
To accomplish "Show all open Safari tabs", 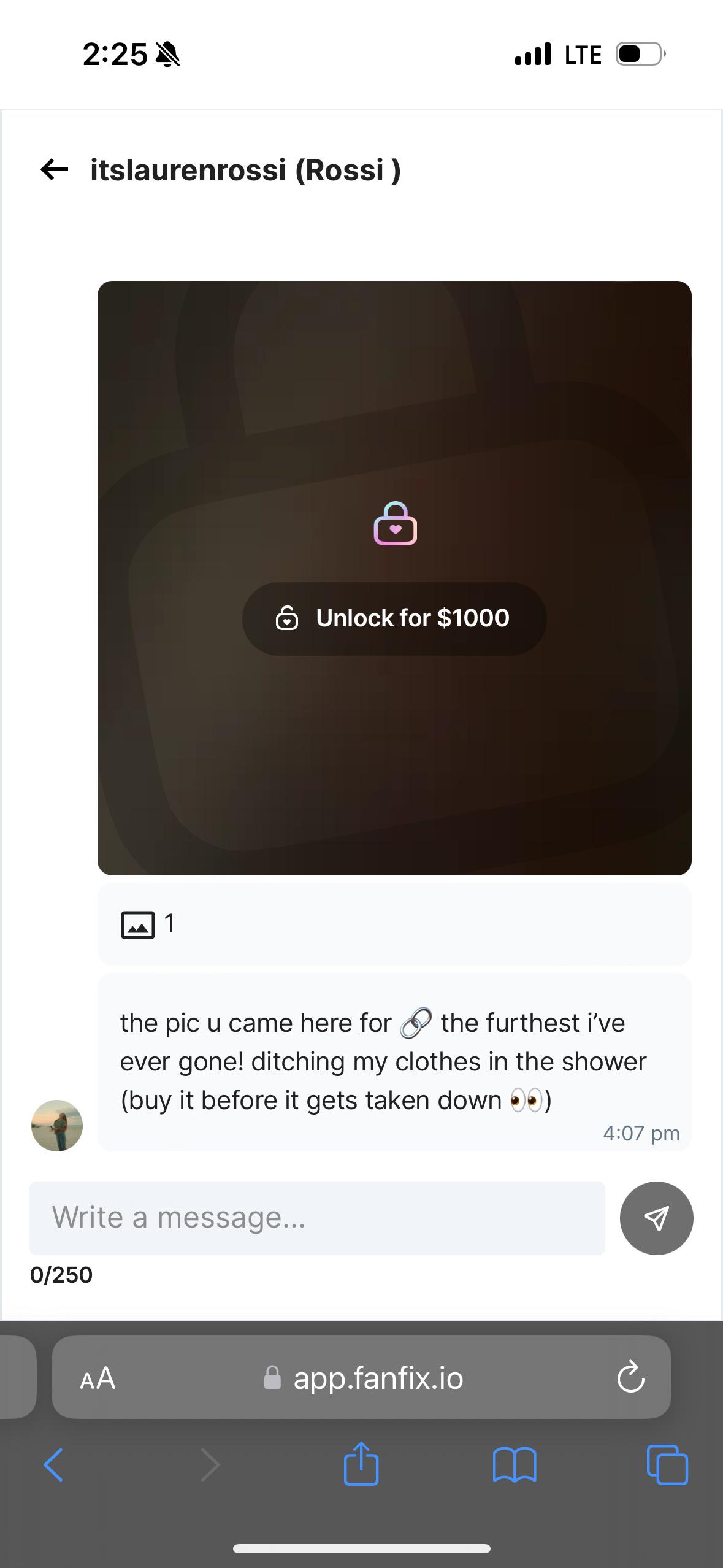I will pyautogui.click(x=667, y=1465).
